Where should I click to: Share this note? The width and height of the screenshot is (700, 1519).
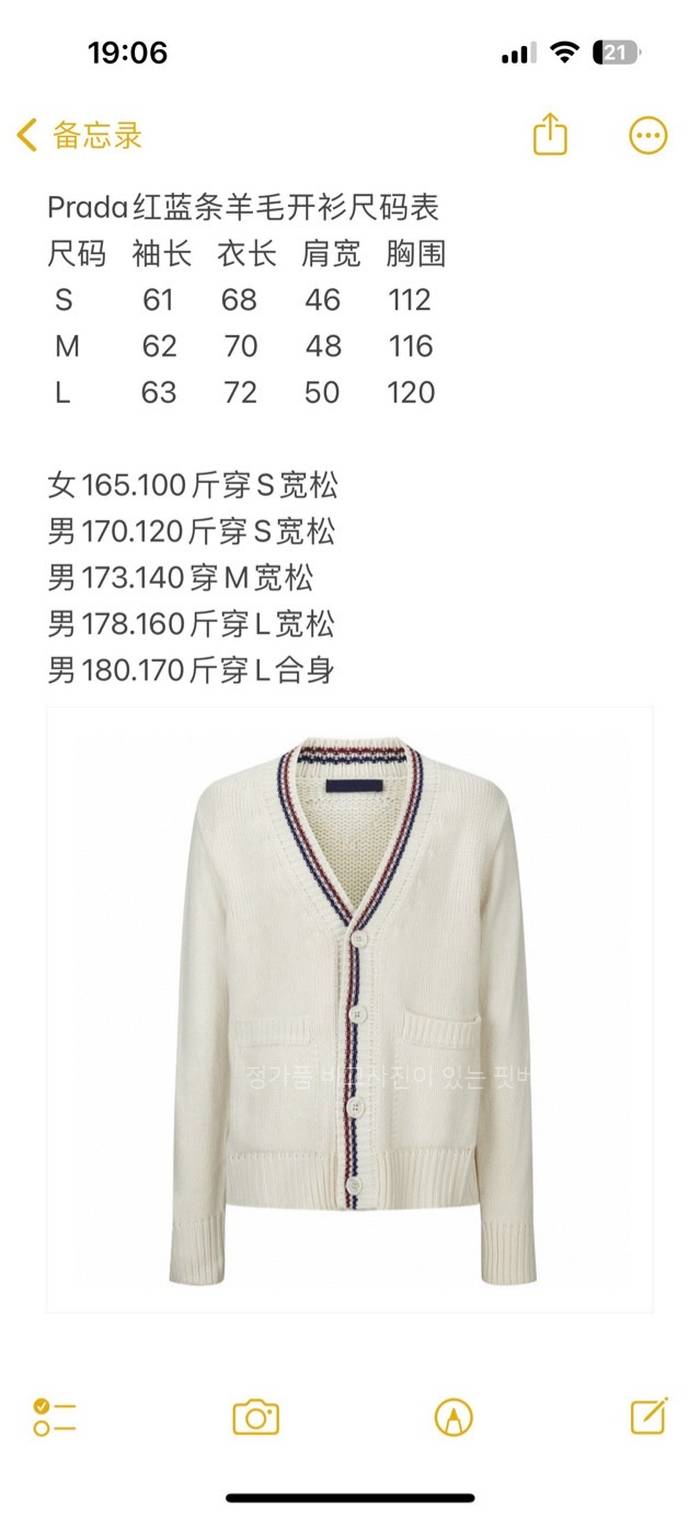pos(550,135)
